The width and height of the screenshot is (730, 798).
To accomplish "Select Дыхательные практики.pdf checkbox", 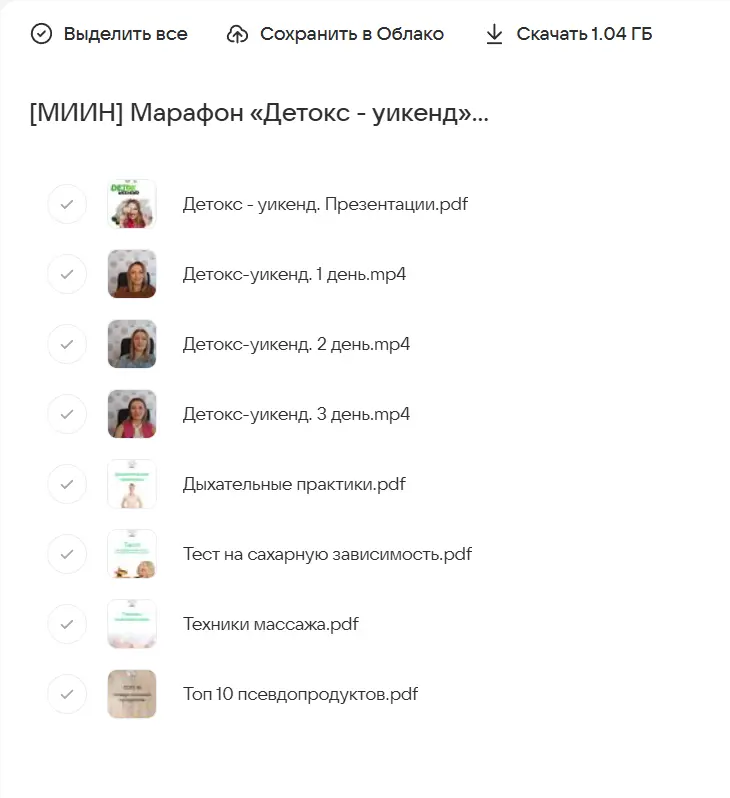I will [x=67, y=484].
